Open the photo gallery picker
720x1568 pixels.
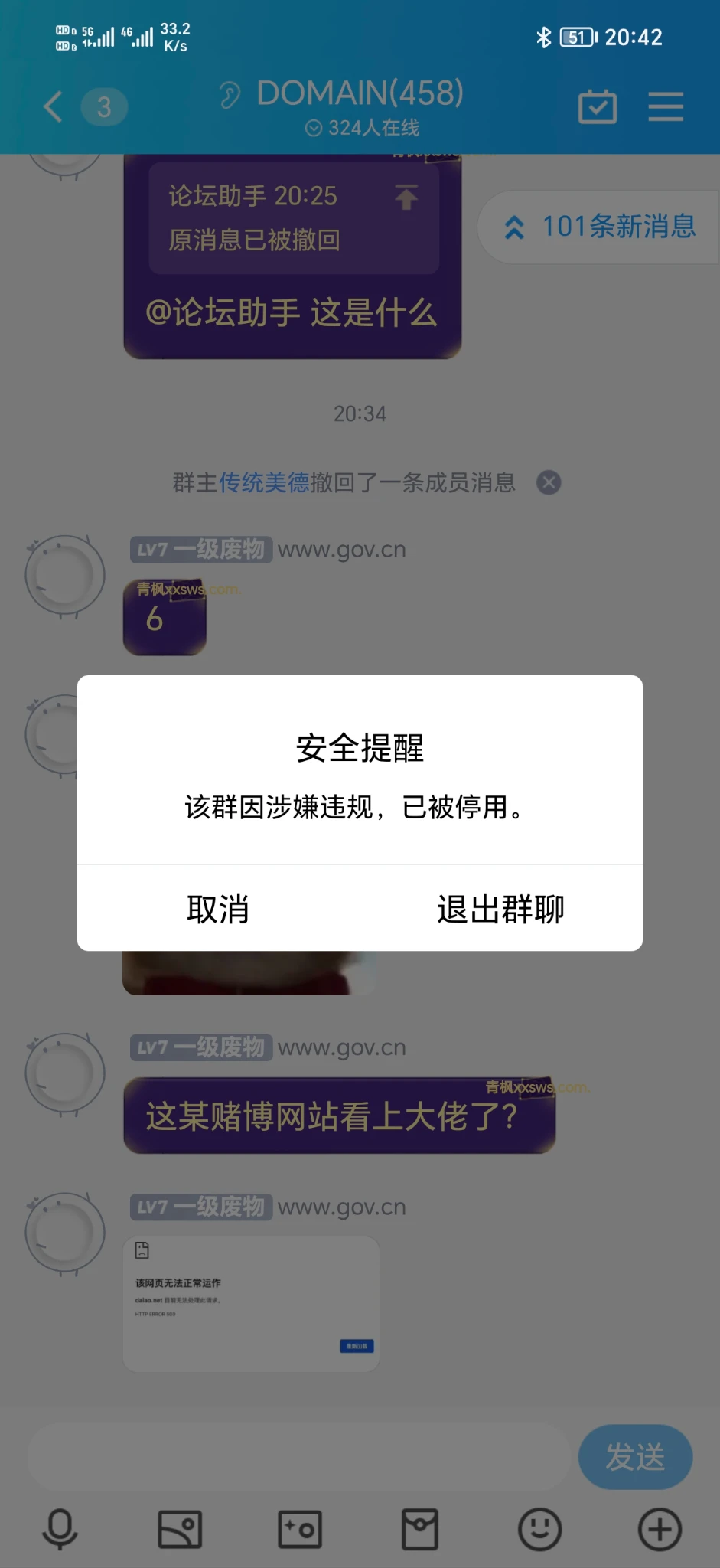click(x=180, y=1529)
